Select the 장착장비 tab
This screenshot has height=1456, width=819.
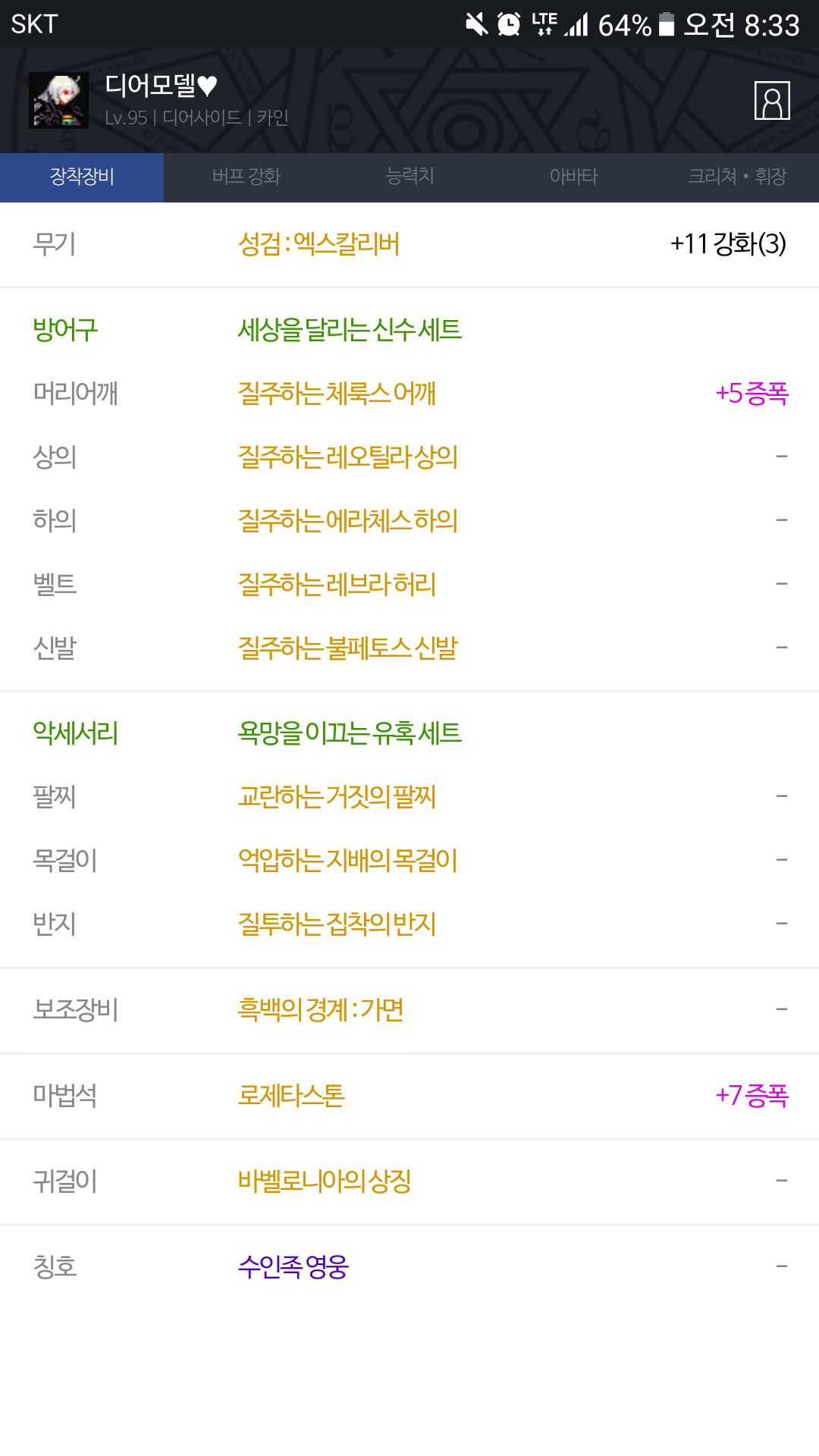[82, 177]
